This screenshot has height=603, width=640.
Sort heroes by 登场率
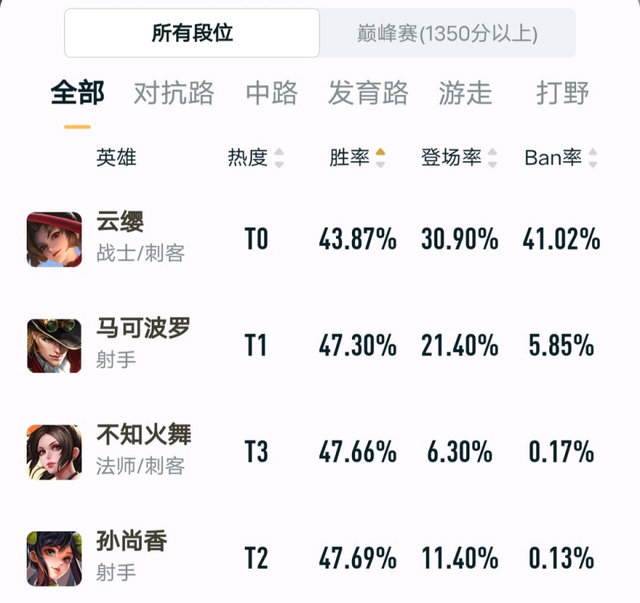click(x=458, y=158)
